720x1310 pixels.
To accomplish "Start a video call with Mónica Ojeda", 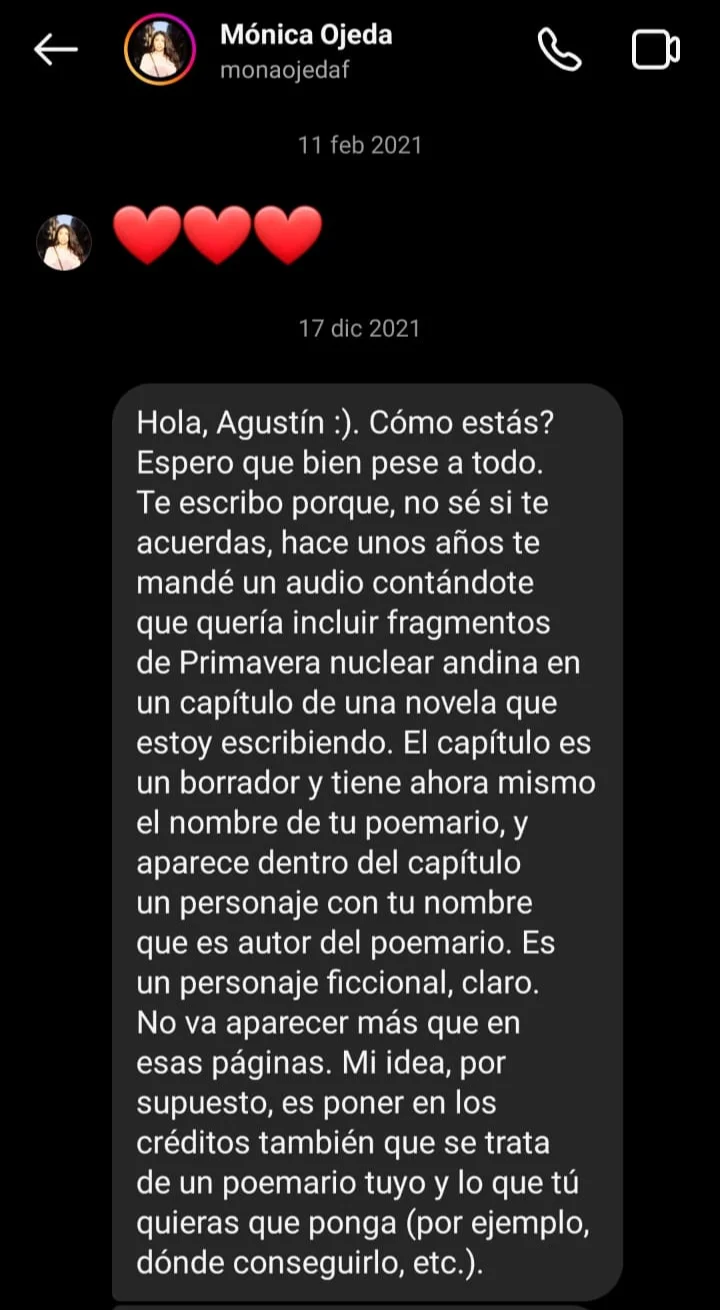I will coord(656,50).
